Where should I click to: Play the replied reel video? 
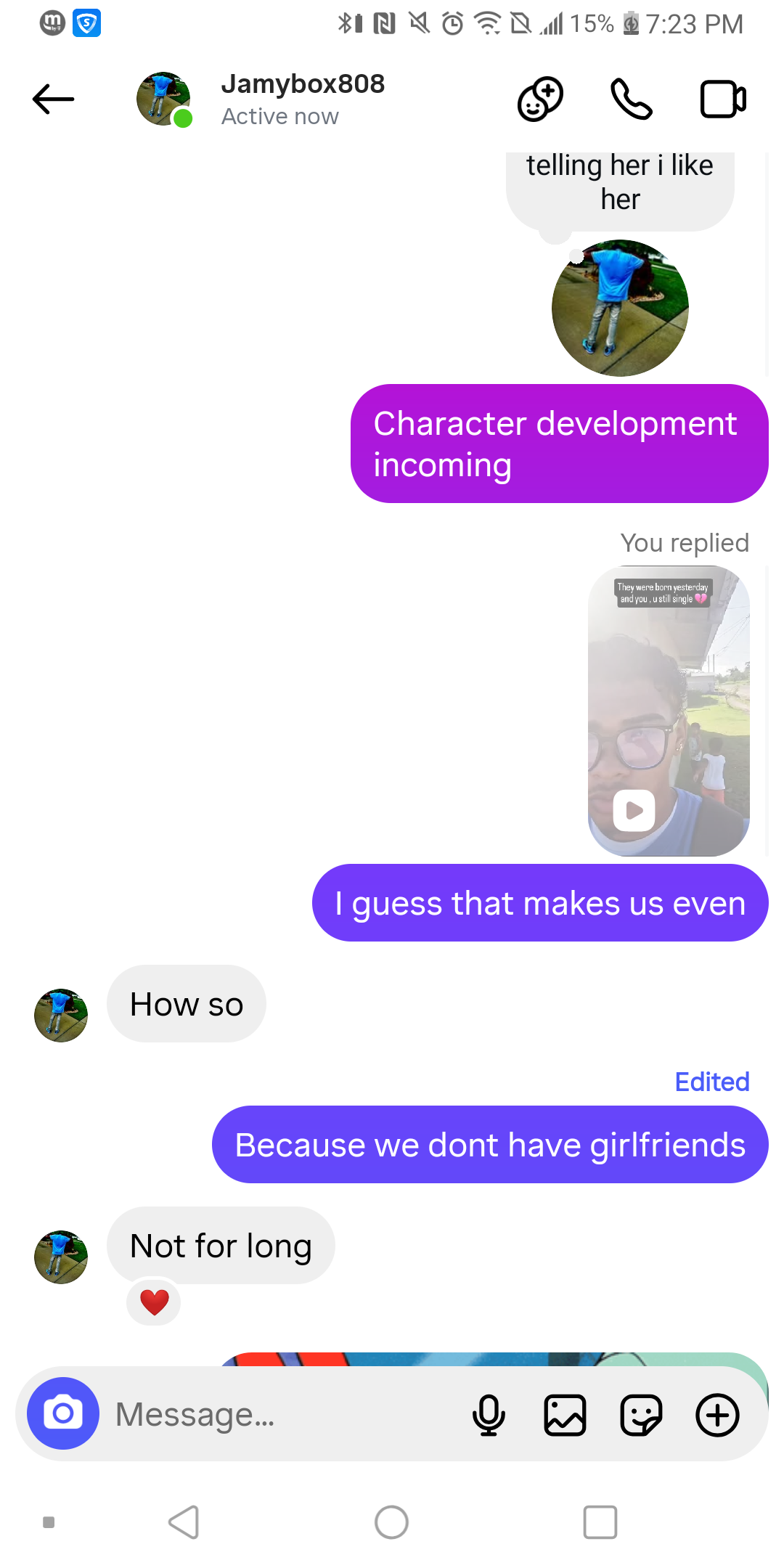[634, 810]
